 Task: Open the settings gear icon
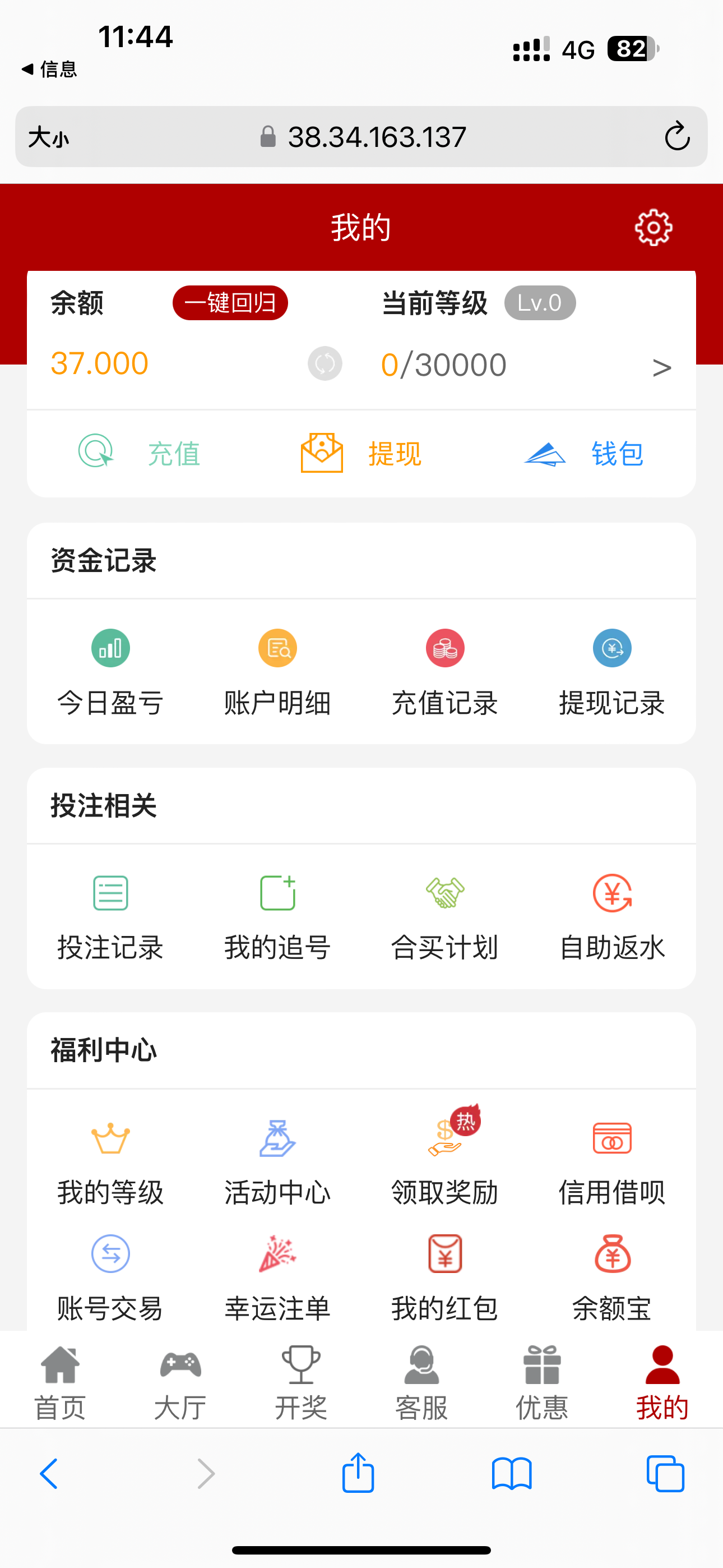point(653,228)
